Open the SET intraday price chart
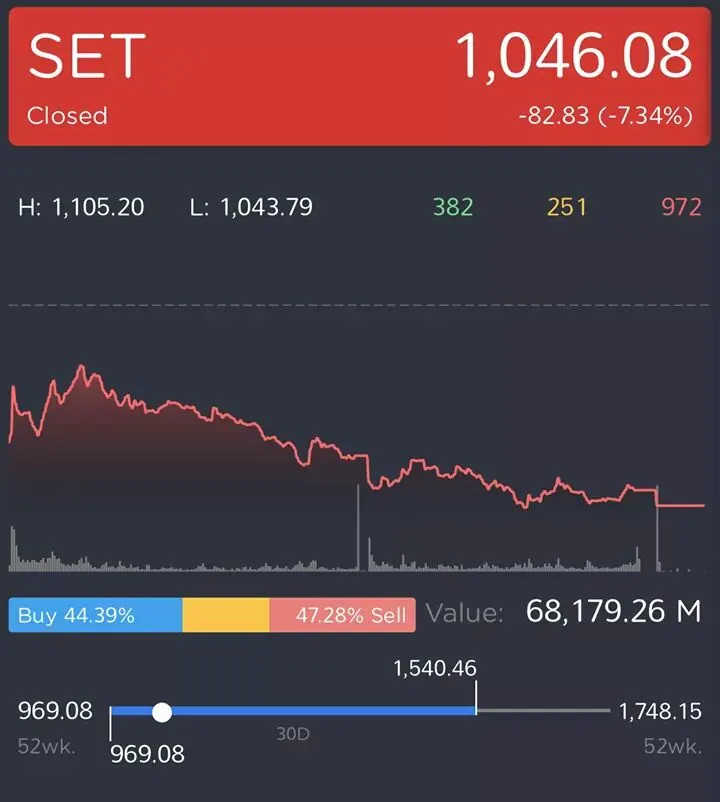This screenshot has height=802, width=720. [x=358, y=450]
